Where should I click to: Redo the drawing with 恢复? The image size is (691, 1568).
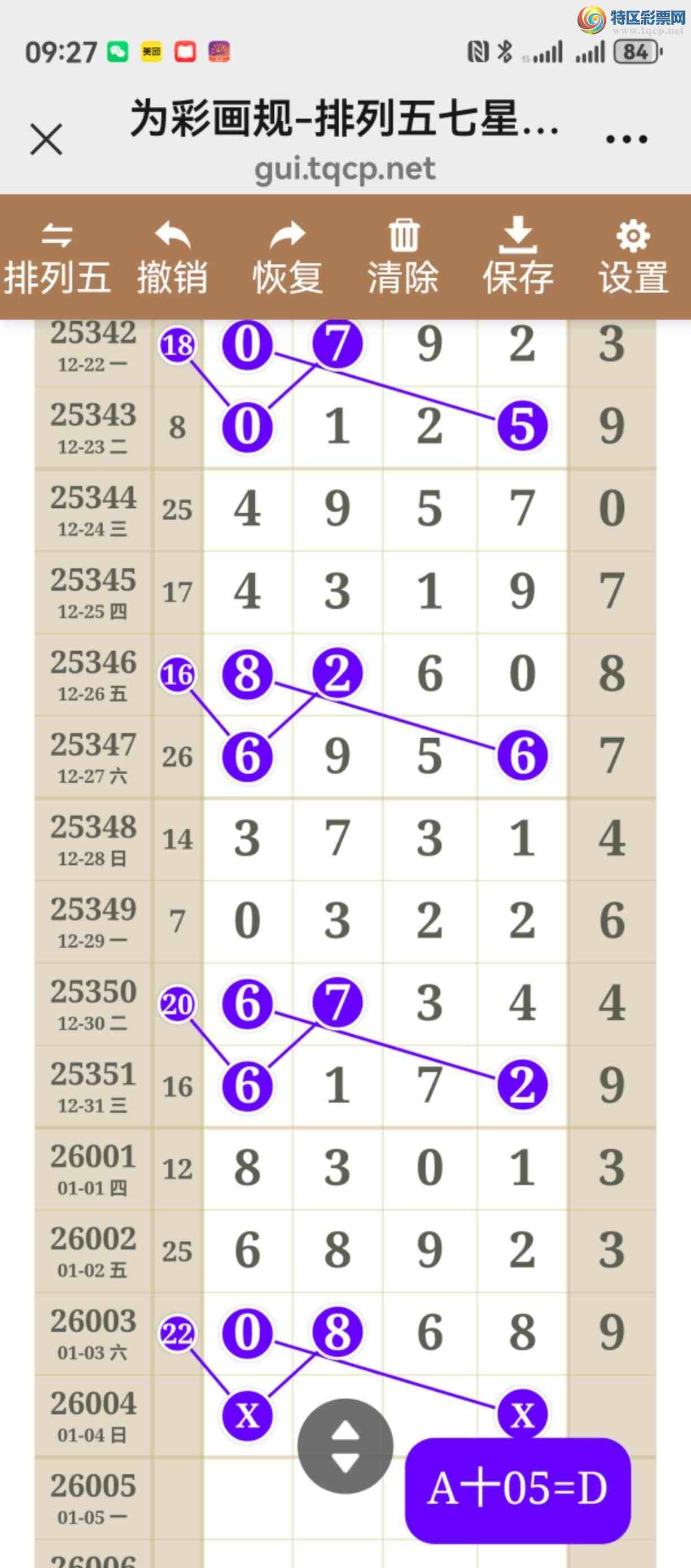click(287, 258)
